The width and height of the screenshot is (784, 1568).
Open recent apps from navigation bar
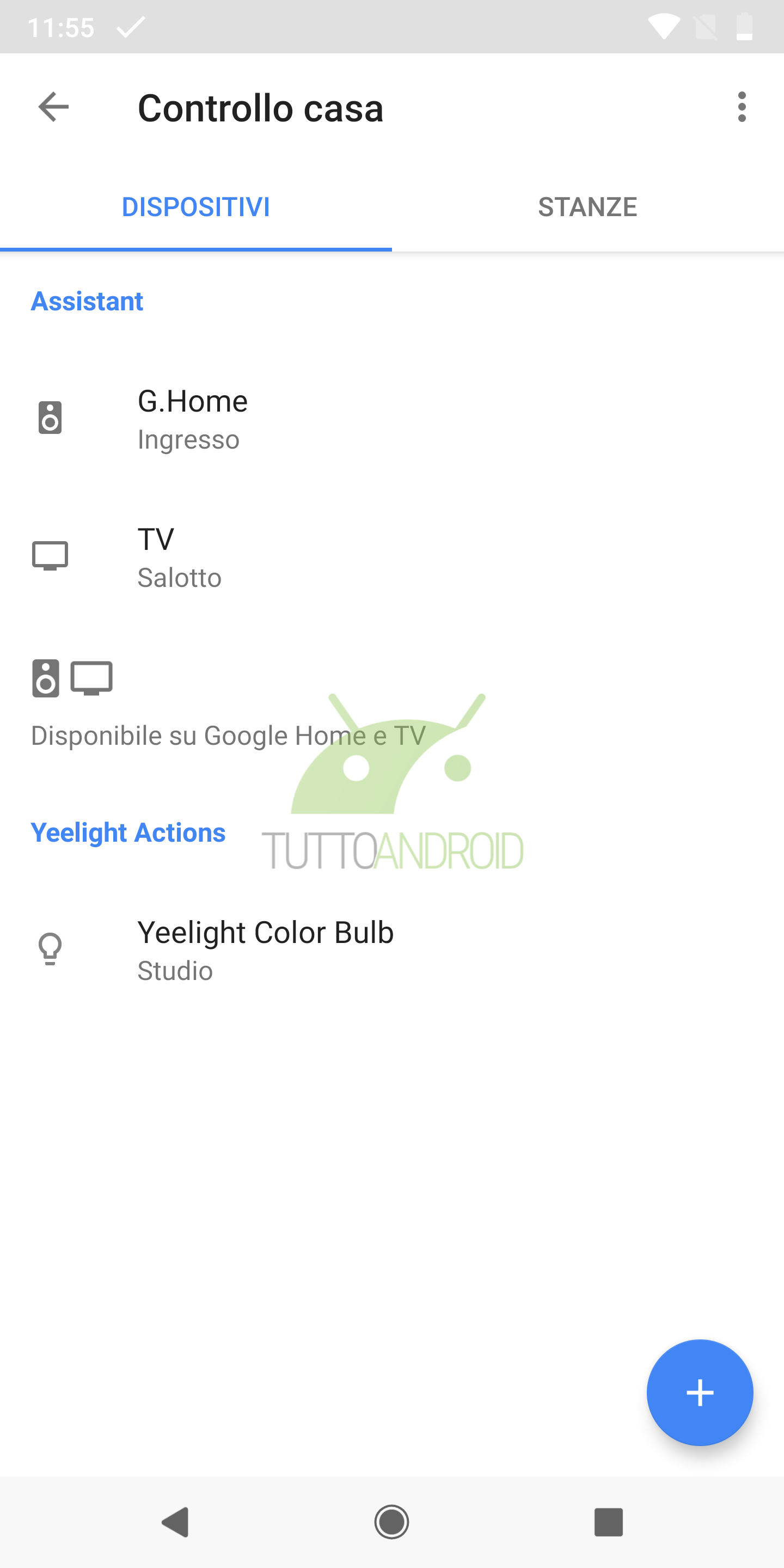tap(609, 1522)
